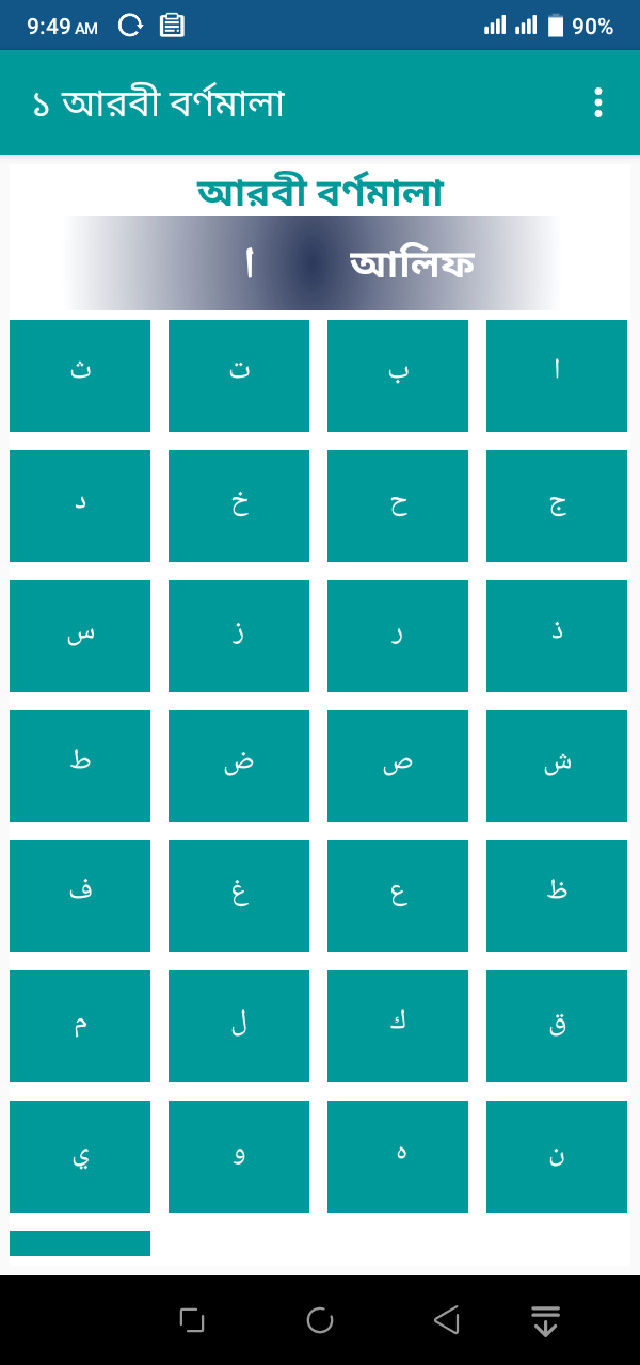Tap the Alif (ا) letter tile
The image size is (640, 1365).
click(x=556, y=376)
